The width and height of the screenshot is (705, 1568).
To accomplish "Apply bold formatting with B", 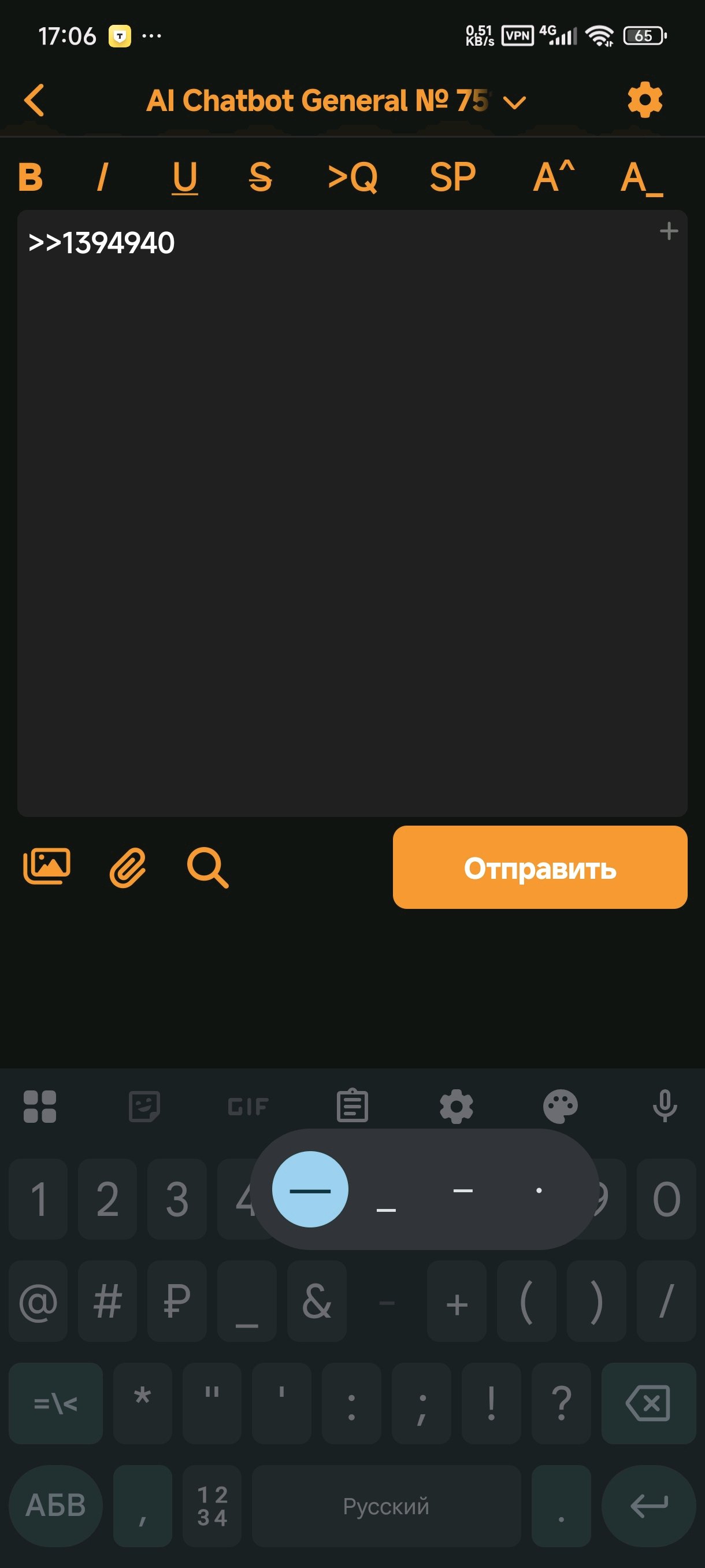I will pos(31,177).
